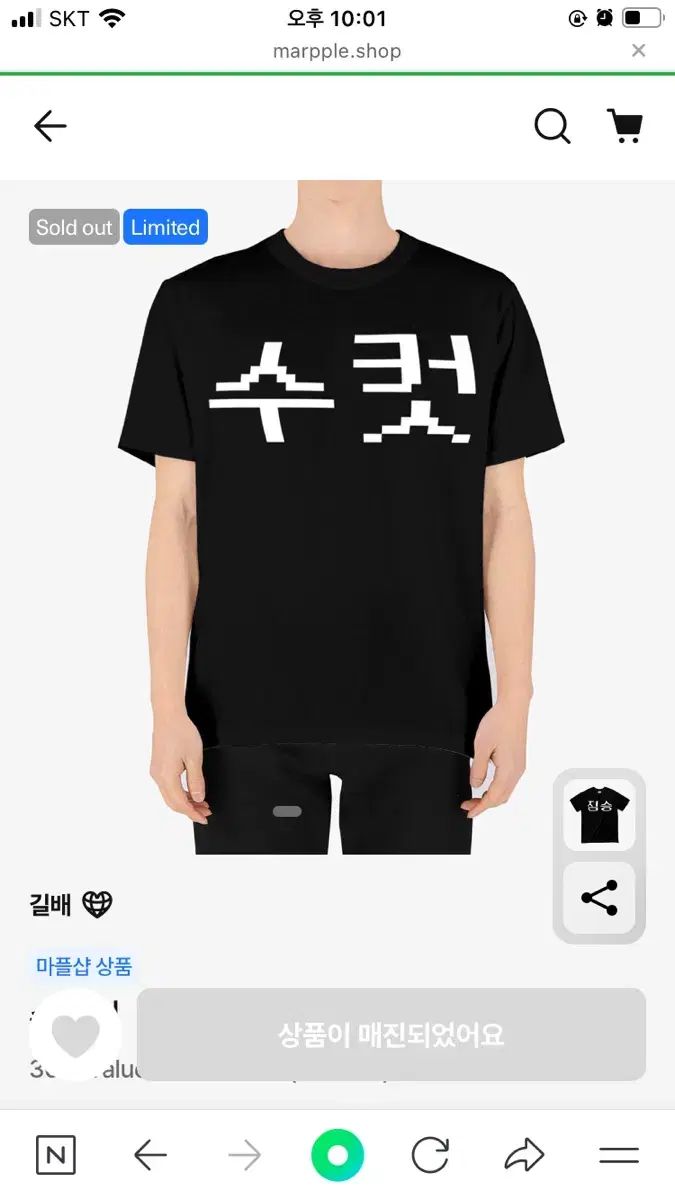
Task: Open the seller name 길배
Action: (51, 905)
